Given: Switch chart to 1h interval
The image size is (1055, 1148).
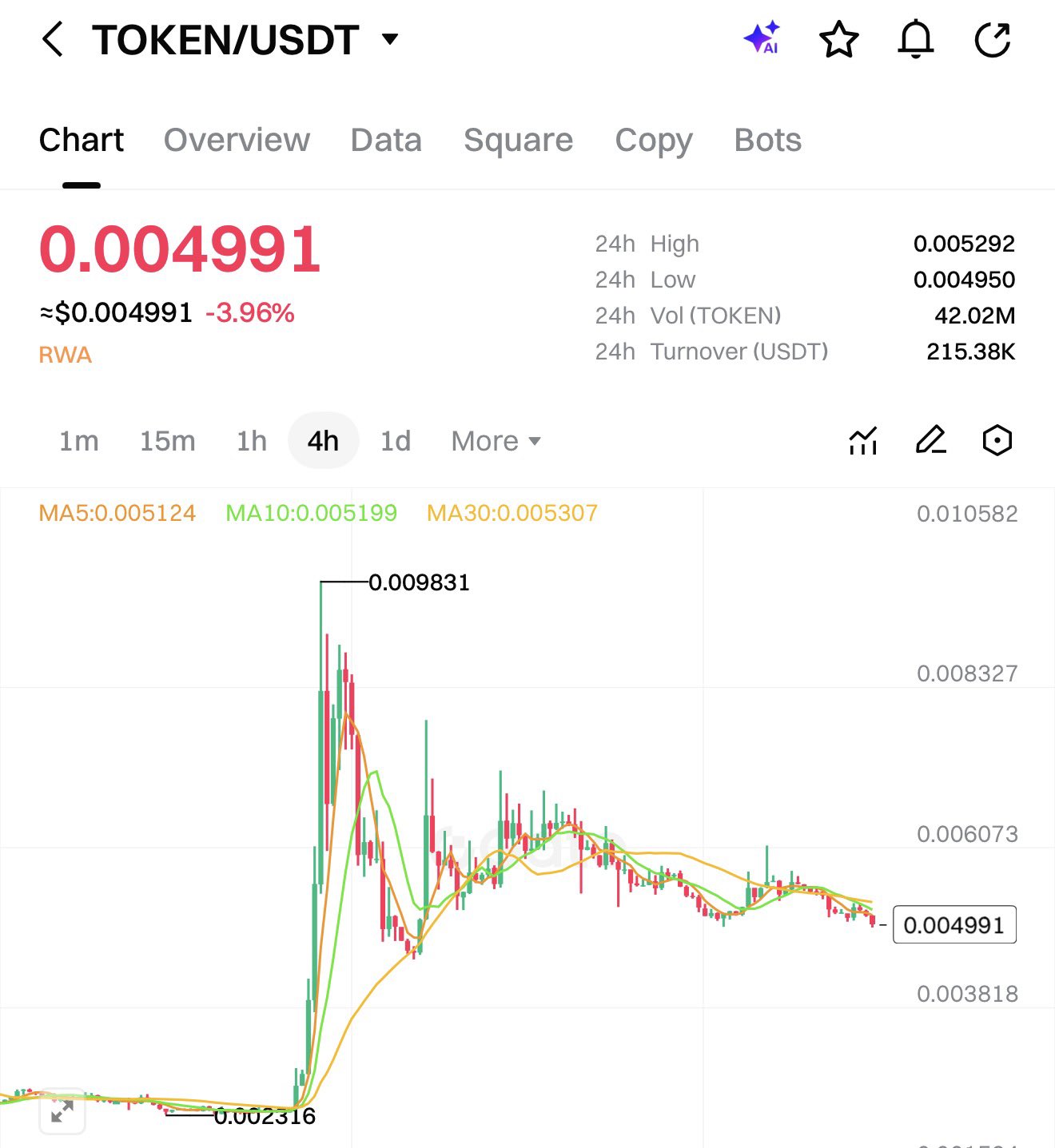Looking at the screenshot, I should point(252,441).
